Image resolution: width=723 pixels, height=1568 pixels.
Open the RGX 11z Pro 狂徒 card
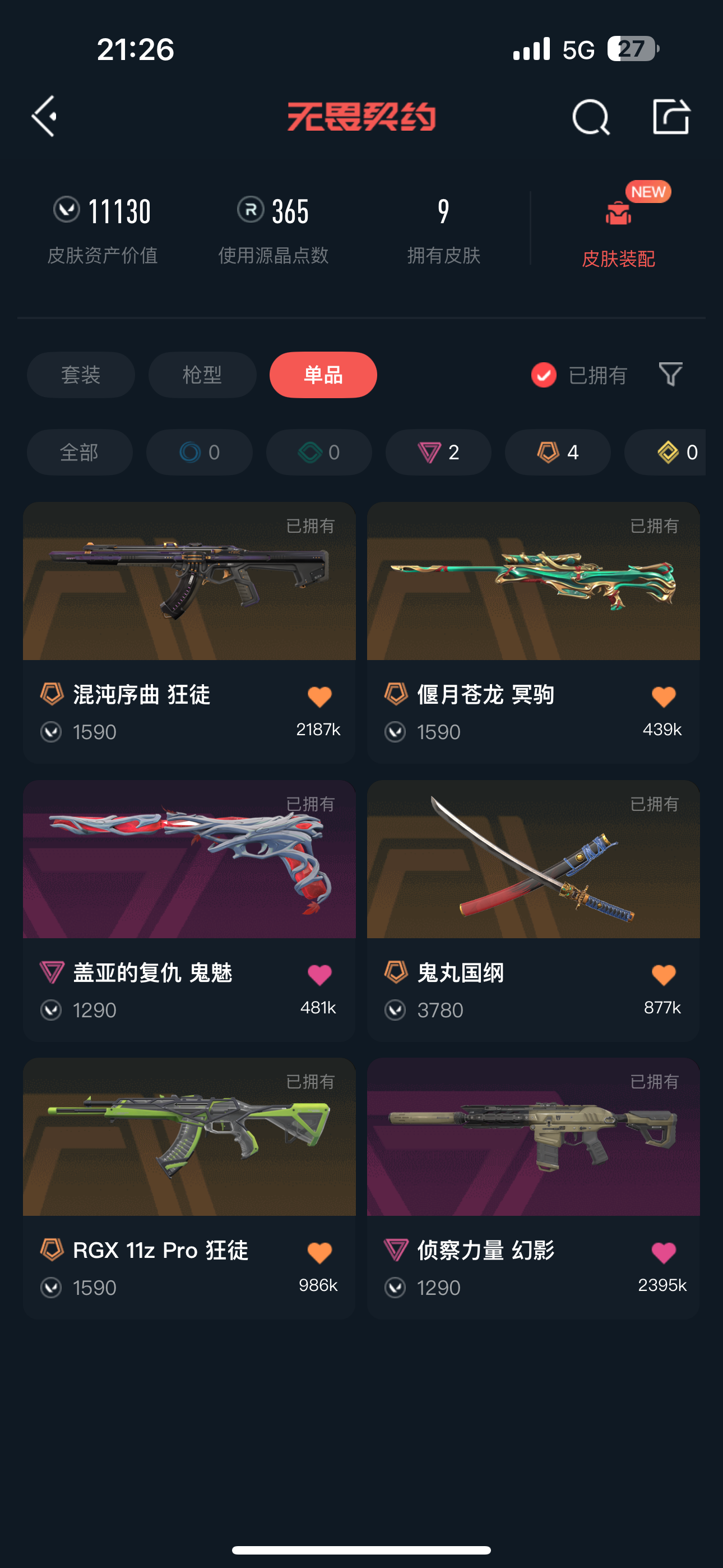pyautogui.click(x=189, y=1188)
